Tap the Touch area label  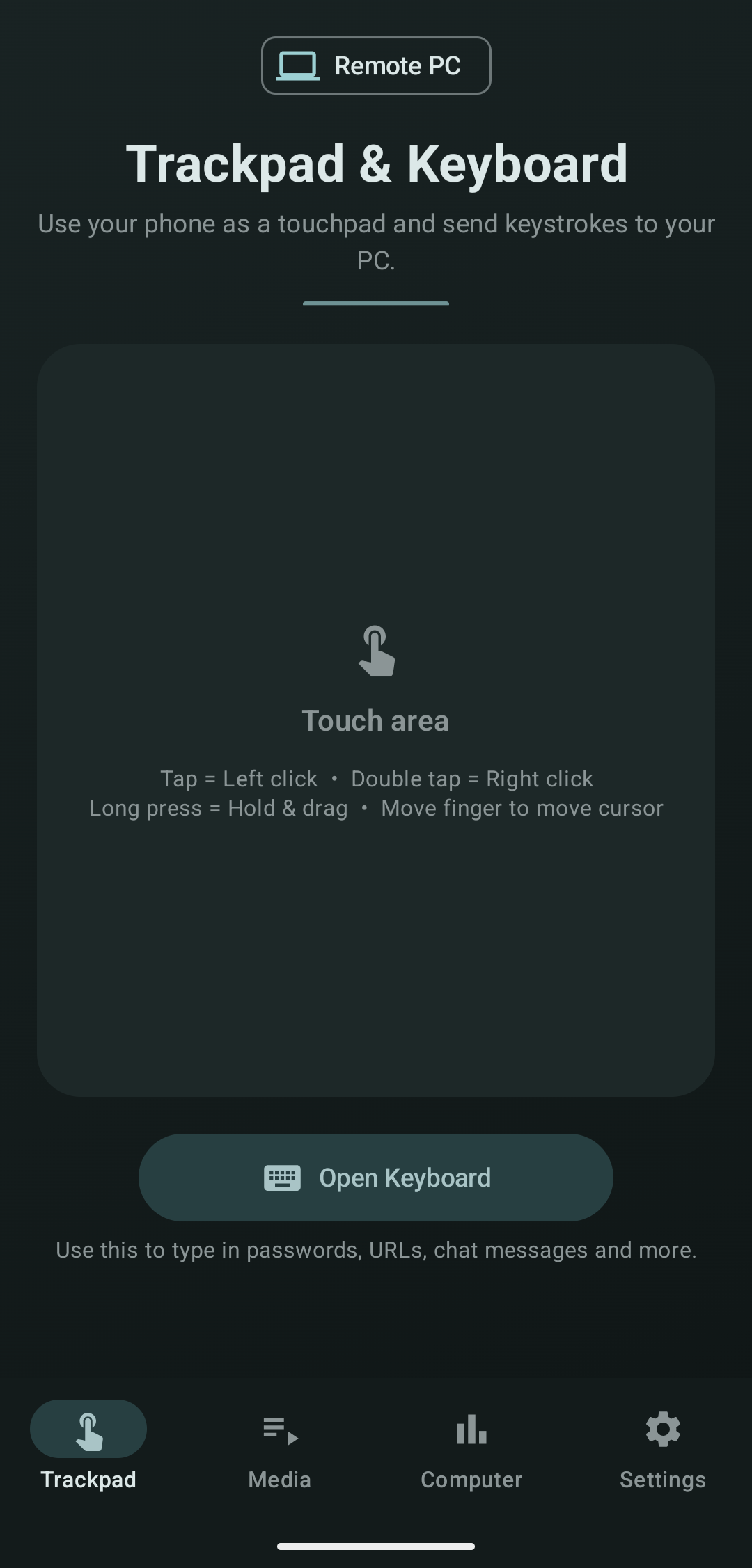(376, 720)
